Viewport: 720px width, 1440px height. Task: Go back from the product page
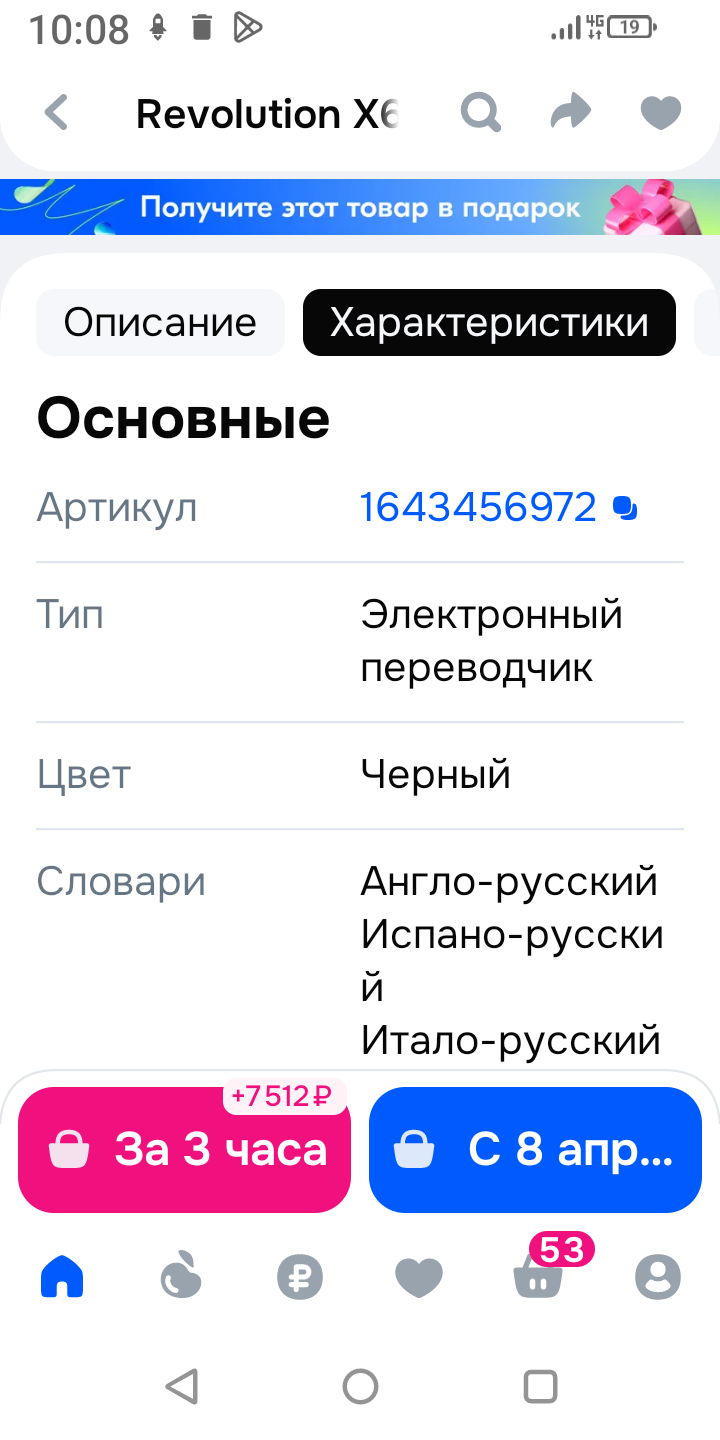[57, 113]
